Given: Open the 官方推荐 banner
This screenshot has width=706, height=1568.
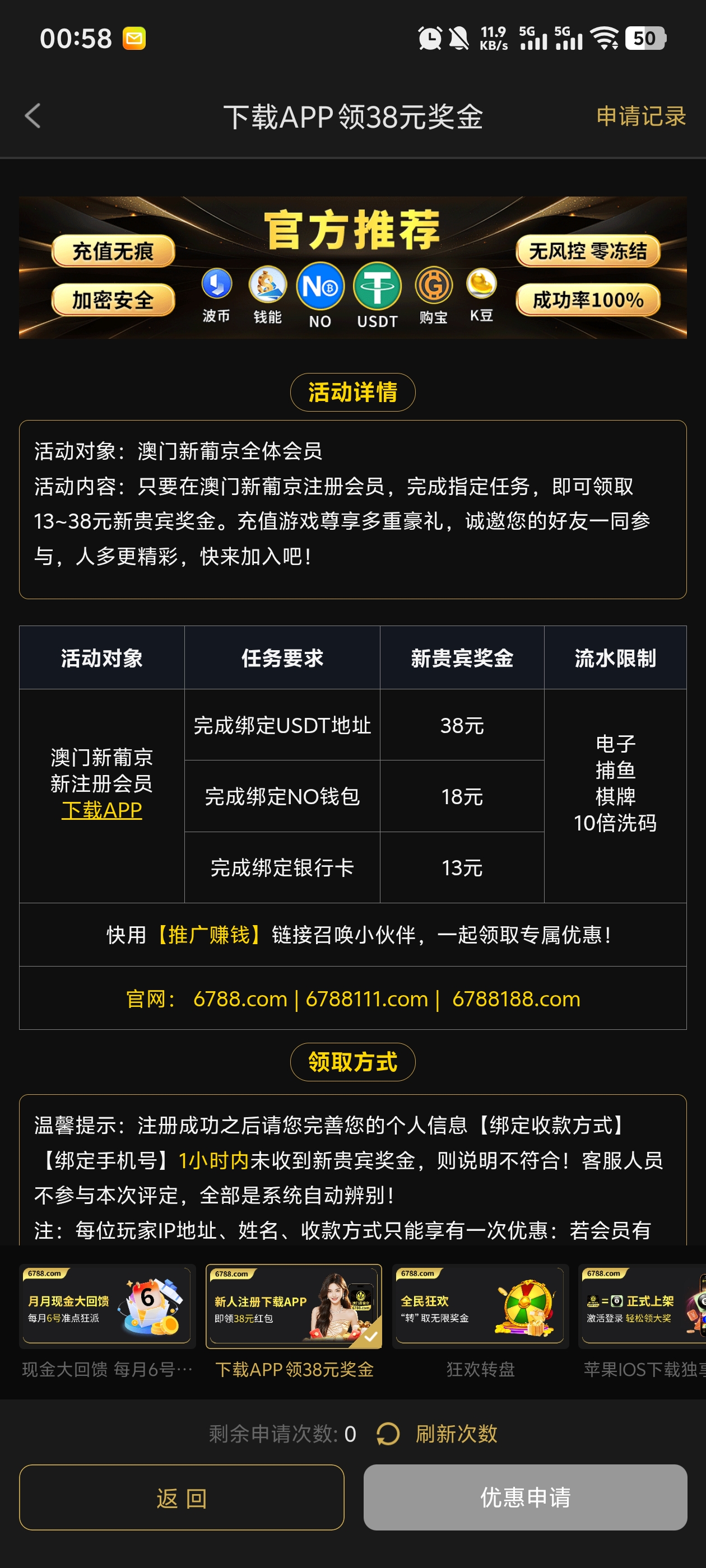Looking at the screenshot, I should pos(352,267).
